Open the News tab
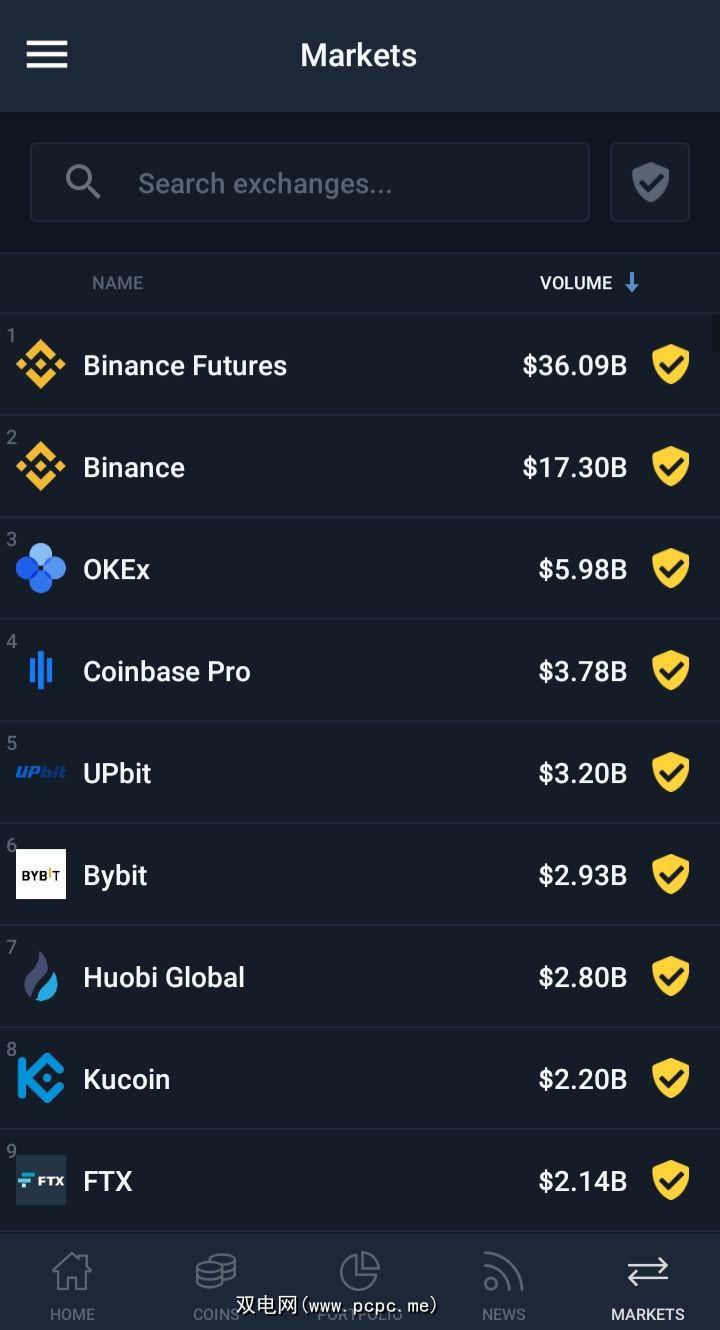 point(503,1285)
